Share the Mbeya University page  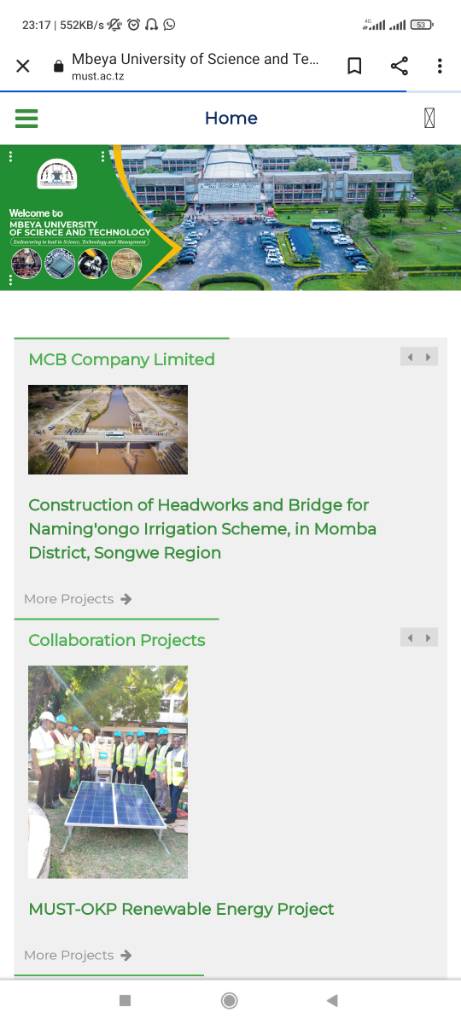coord(399,66)
